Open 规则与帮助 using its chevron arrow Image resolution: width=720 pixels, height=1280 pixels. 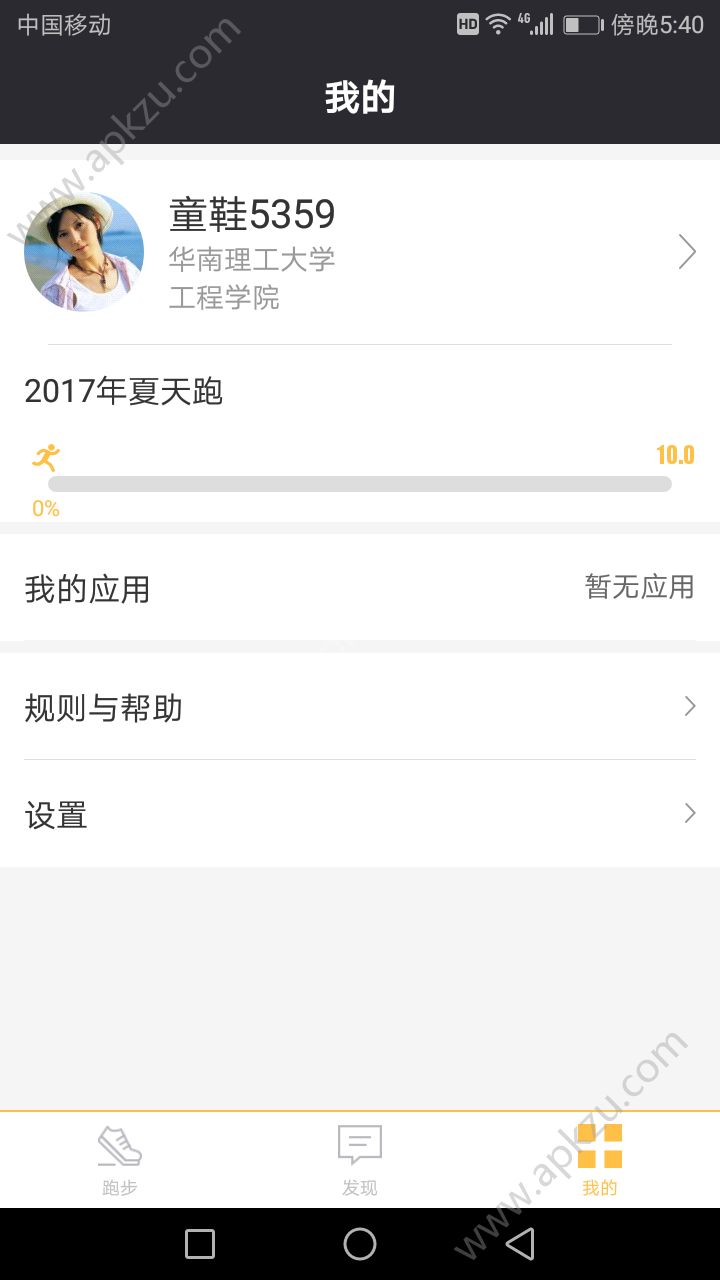click(689, 706)
